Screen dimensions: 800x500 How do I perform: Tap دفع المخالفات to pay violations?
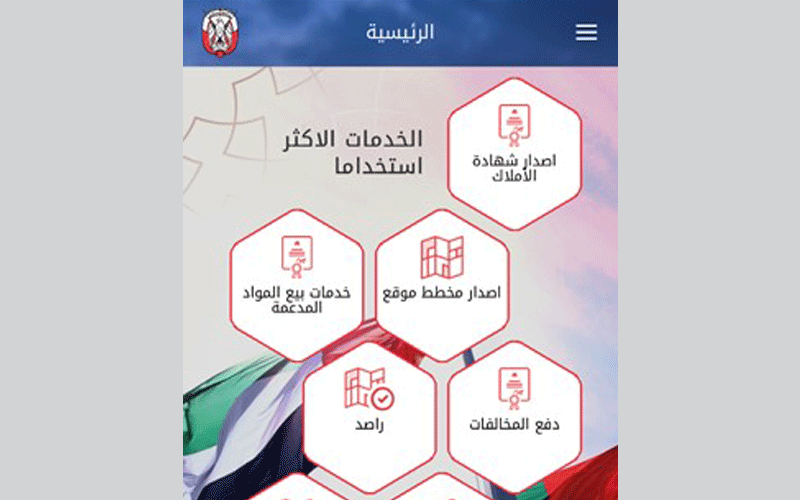point(514,407)
